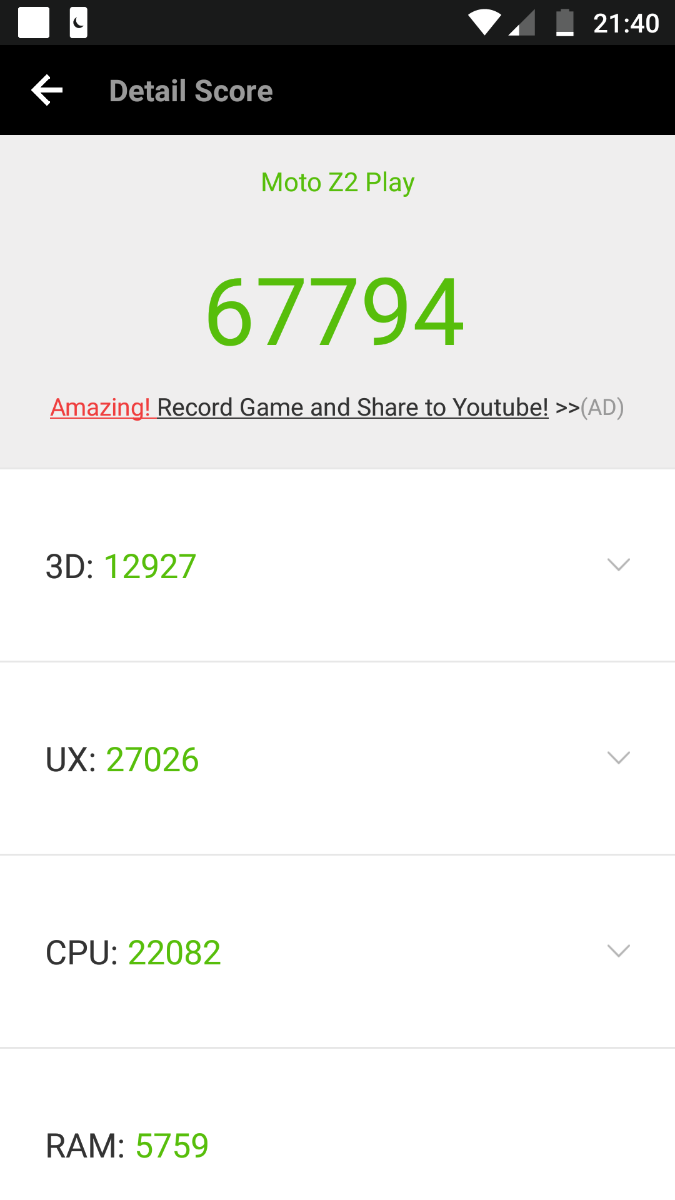Go back from Detail Score
The image size is (675, 1200).
click(46, 91)
